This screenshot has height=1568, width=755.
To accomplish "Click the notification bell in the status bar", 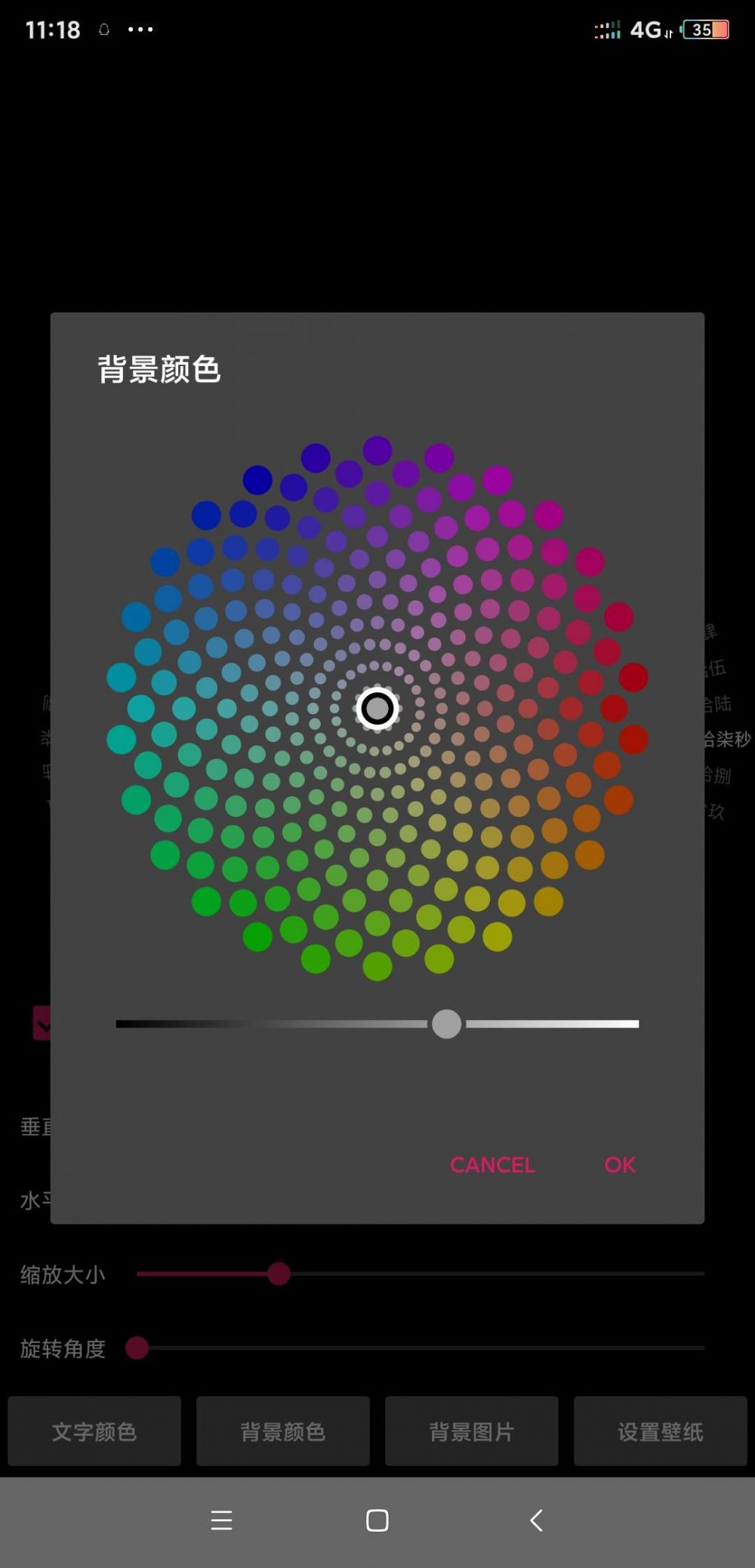I will click(105, 30).
